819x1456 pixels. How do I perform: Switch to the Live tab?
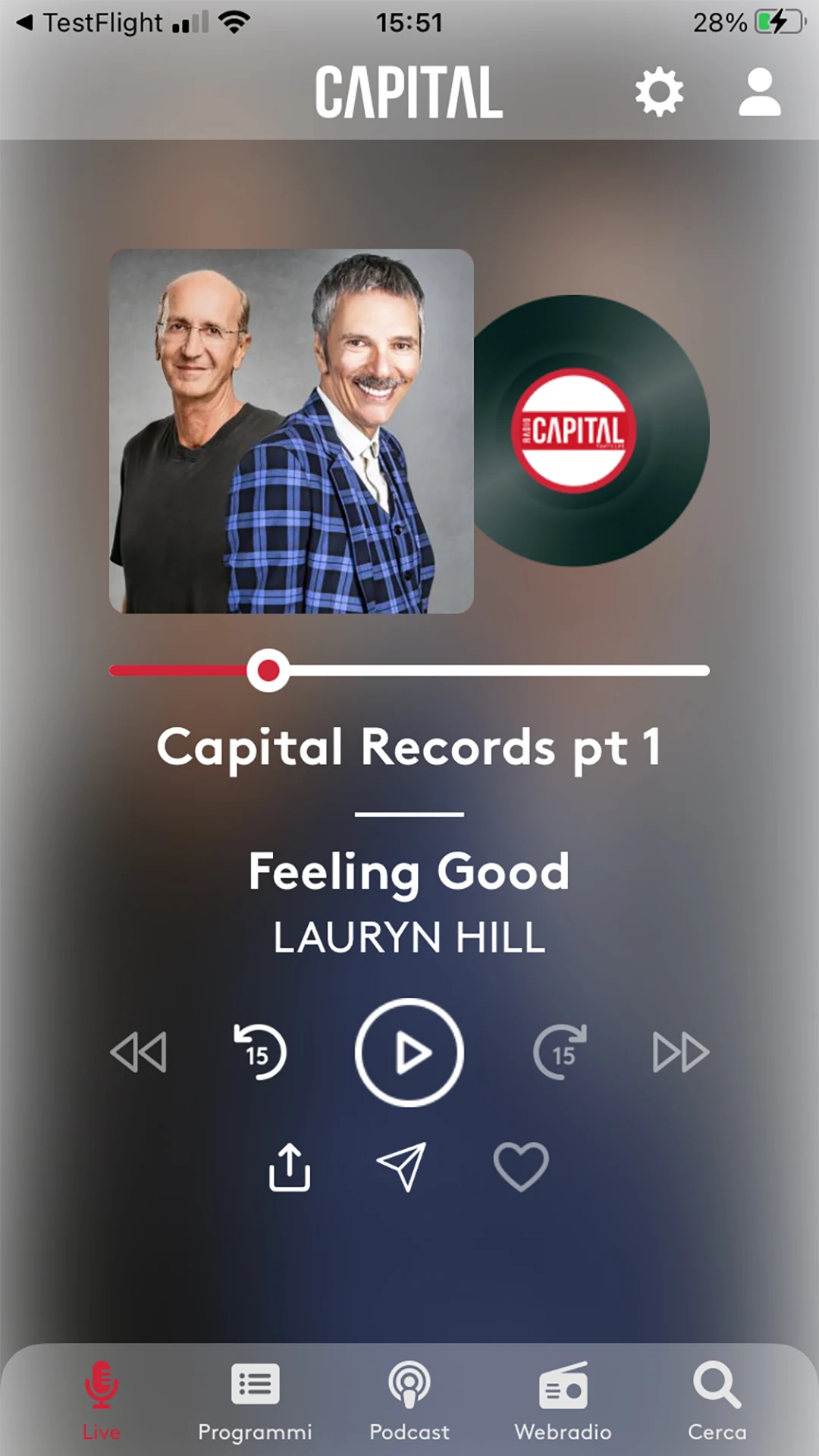point(102,1399)
